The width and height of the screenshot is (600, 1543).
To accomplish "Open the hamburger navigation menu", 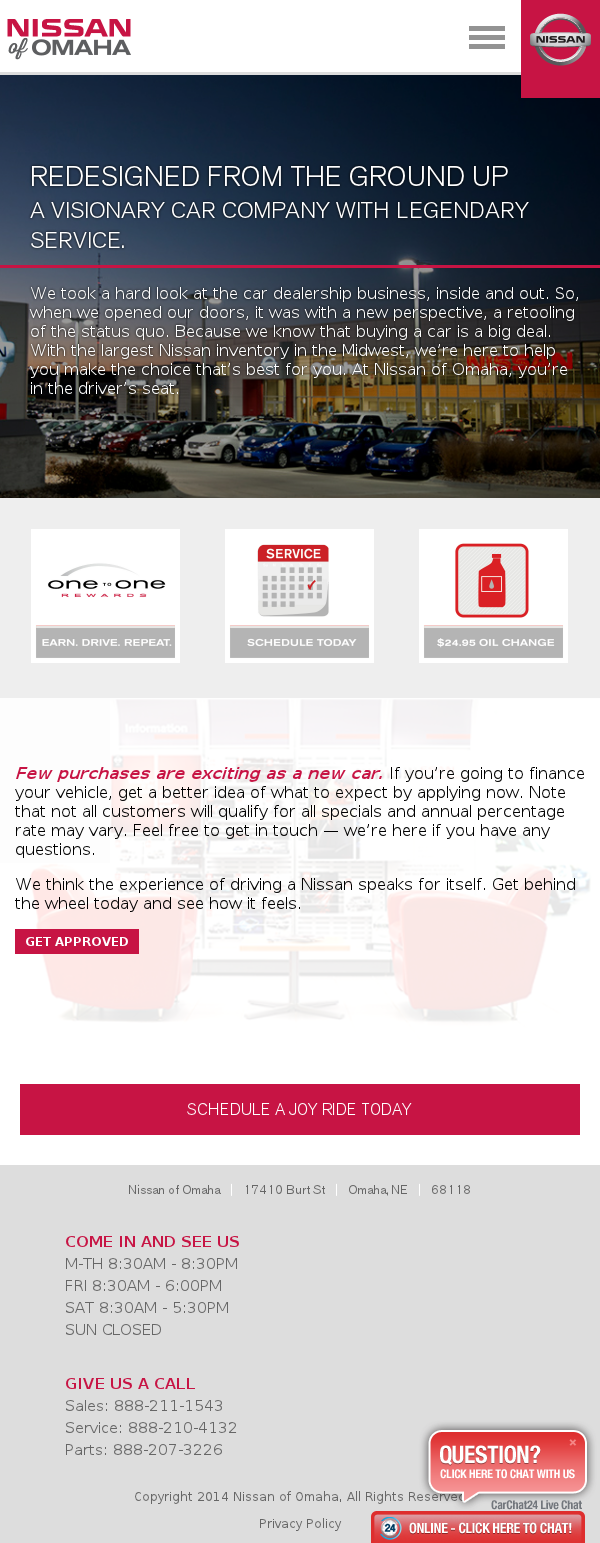I will tap(487, 38).
